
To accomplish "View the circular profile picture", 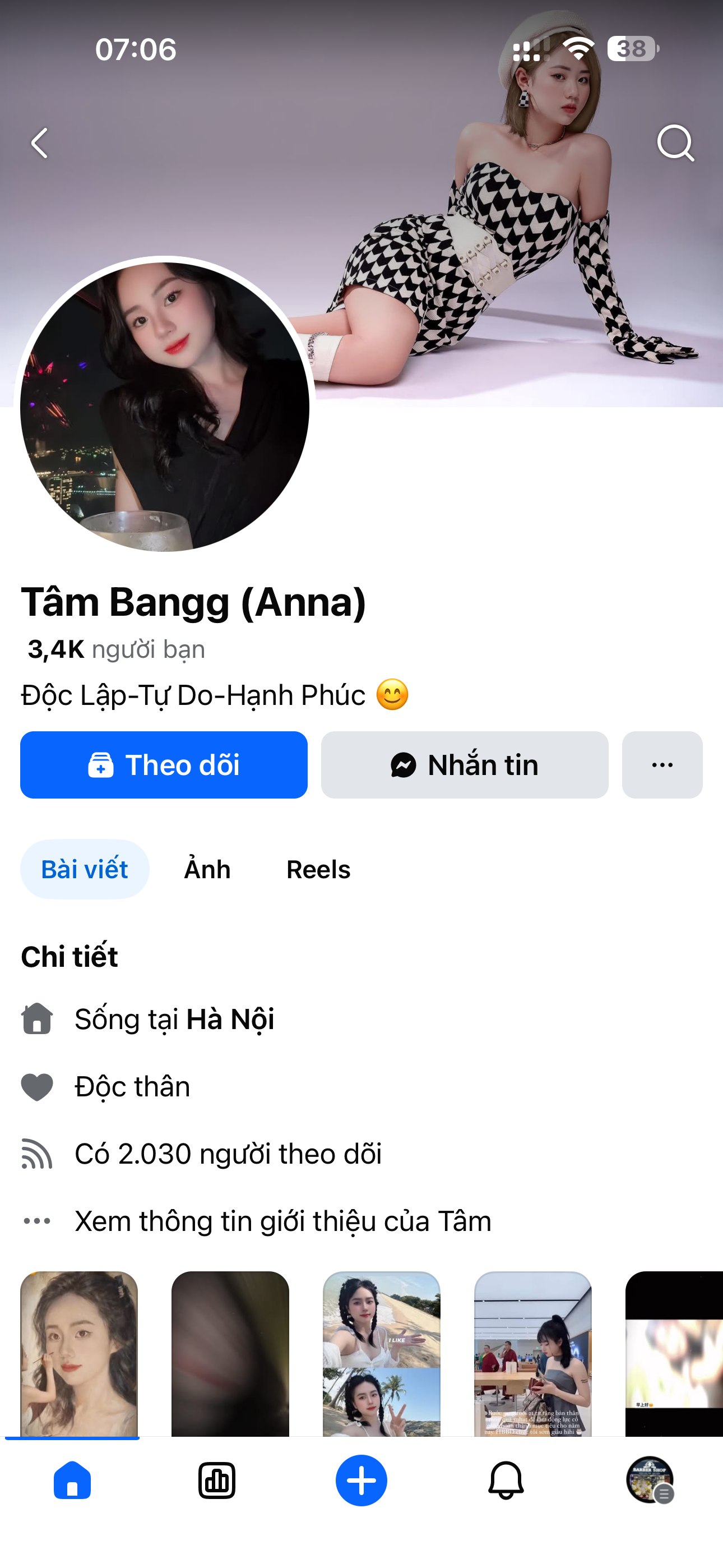I will point(164,407).
